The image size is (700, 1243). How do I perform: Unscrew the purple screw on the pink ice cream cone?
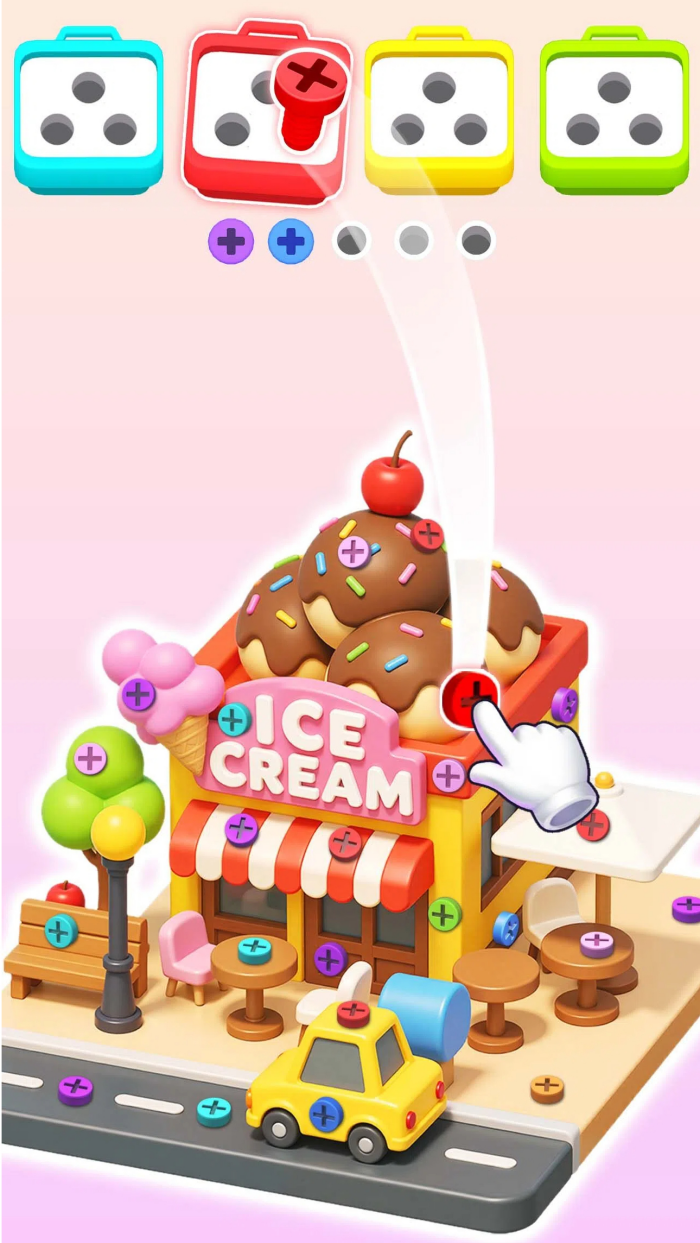[138, 693]
